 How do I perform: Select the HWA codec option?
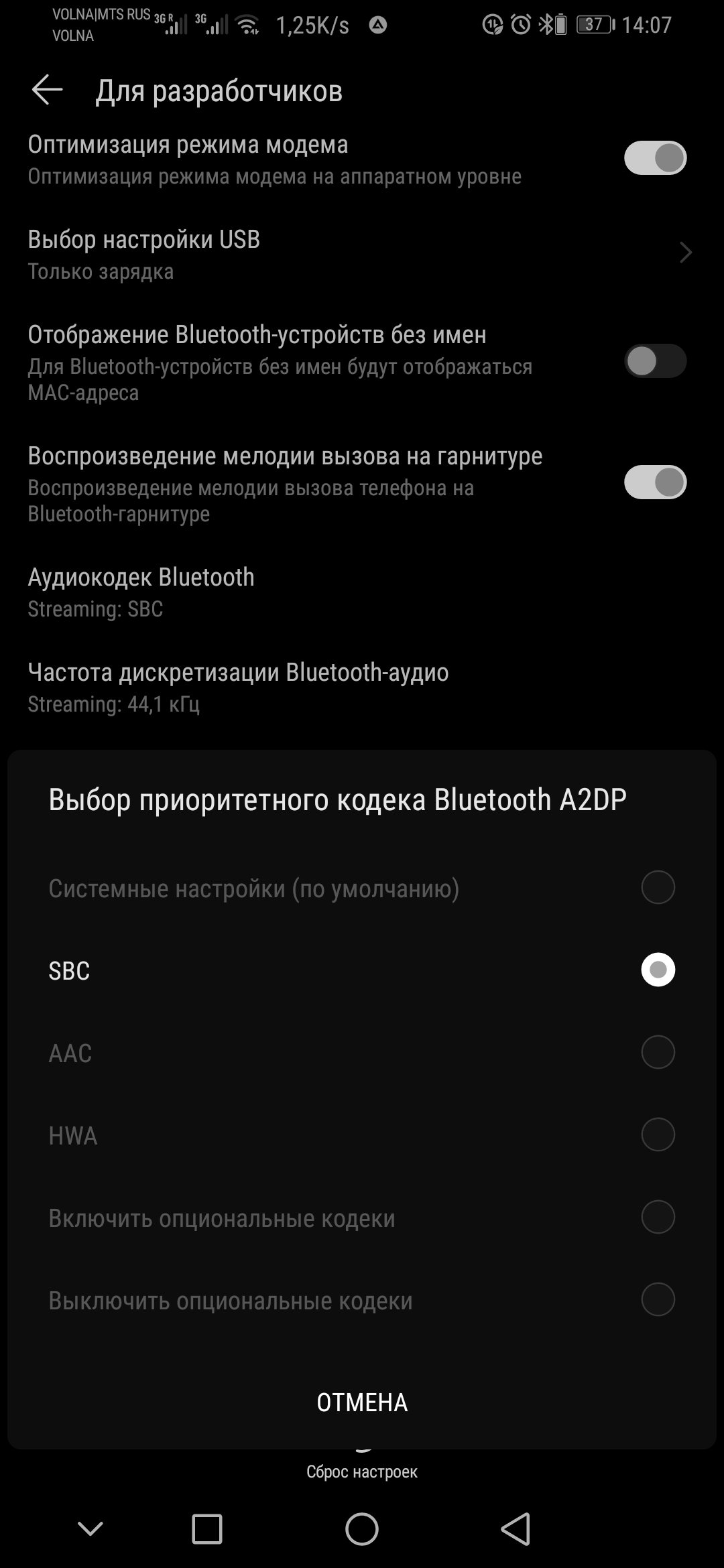[657, 1134]
